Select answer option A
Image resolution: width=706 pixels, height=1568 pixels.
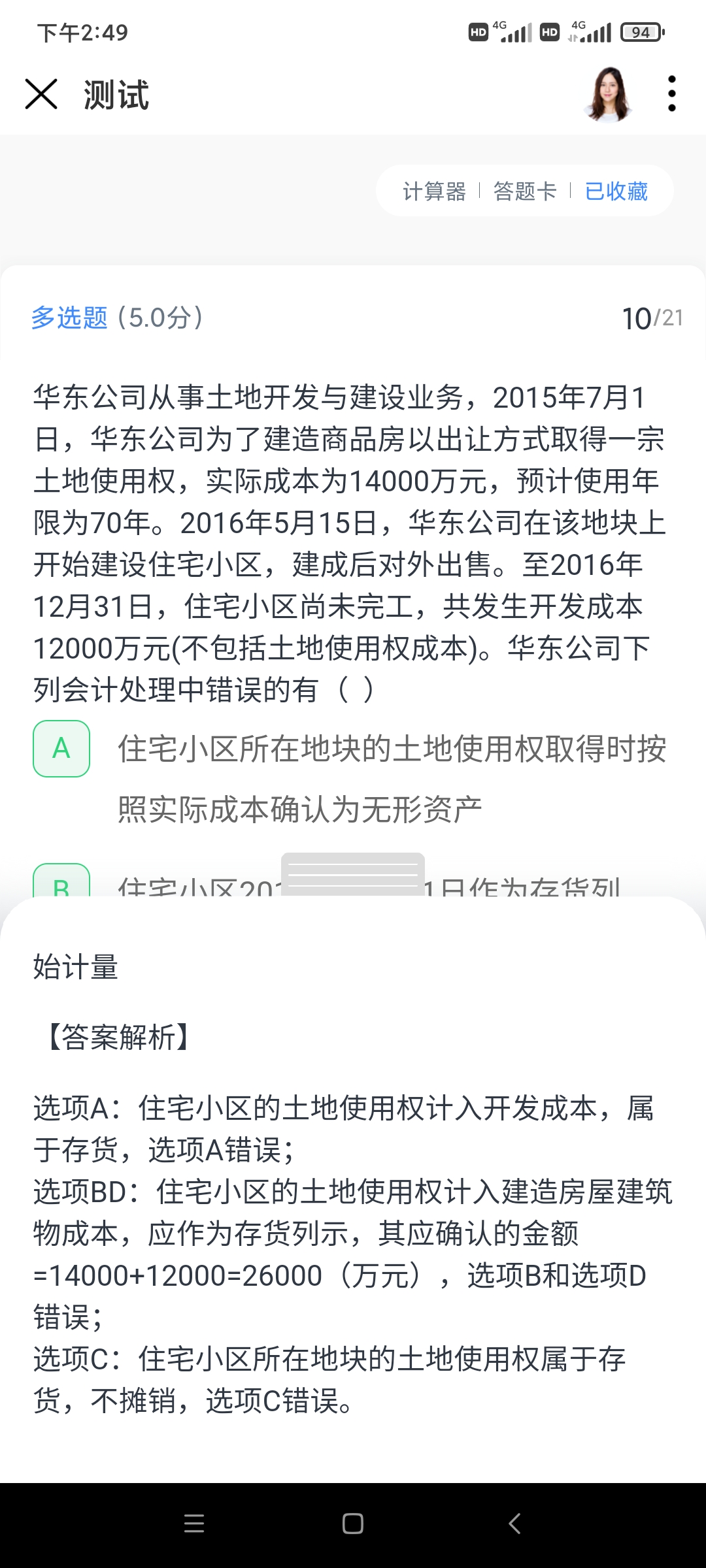coord(61,749)
